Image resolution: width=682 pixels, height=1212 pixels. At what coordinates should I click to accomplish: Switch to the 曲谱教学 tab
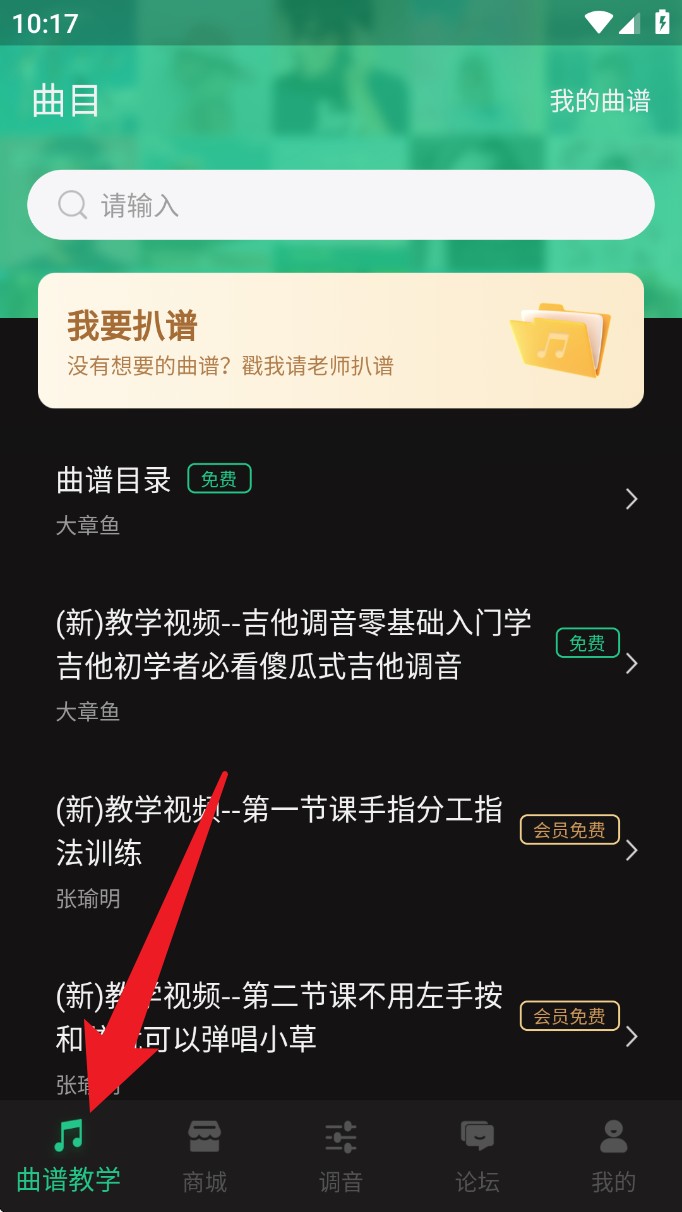[68, 1157]
